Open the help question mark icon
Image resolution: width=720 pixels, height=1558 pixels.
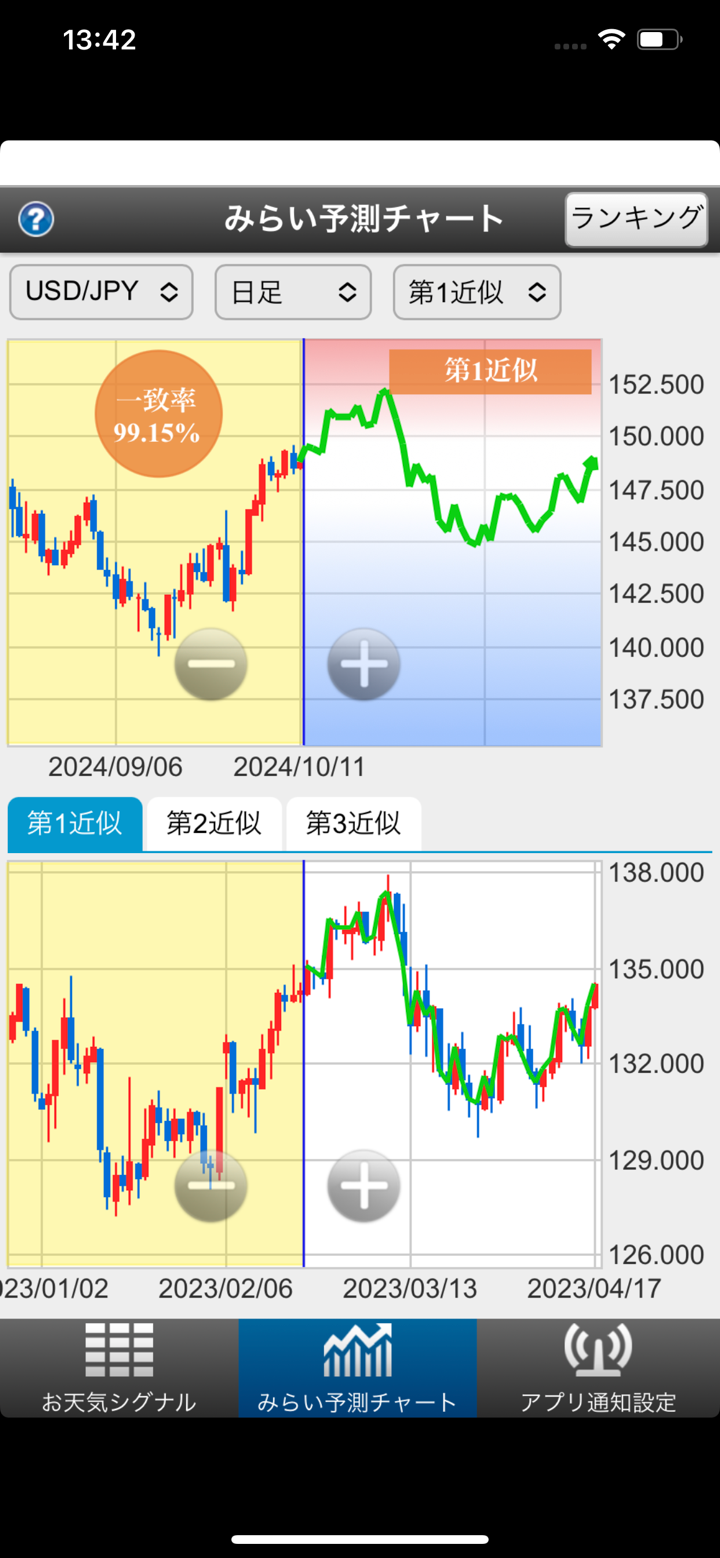pyautogui.click(x=36, y=219)
